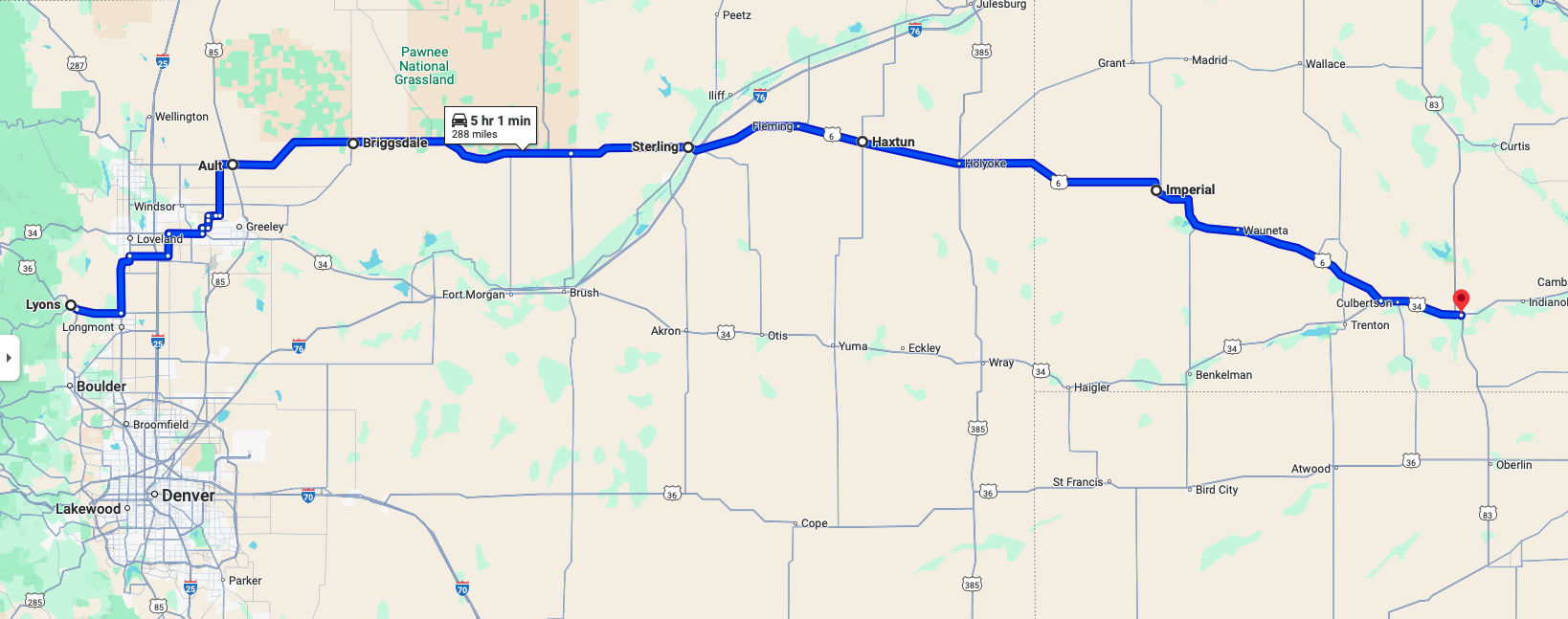This screenshot has width=1568, height=619.
Task: Select the Haxtun waypoint marker
Action: 862,142
